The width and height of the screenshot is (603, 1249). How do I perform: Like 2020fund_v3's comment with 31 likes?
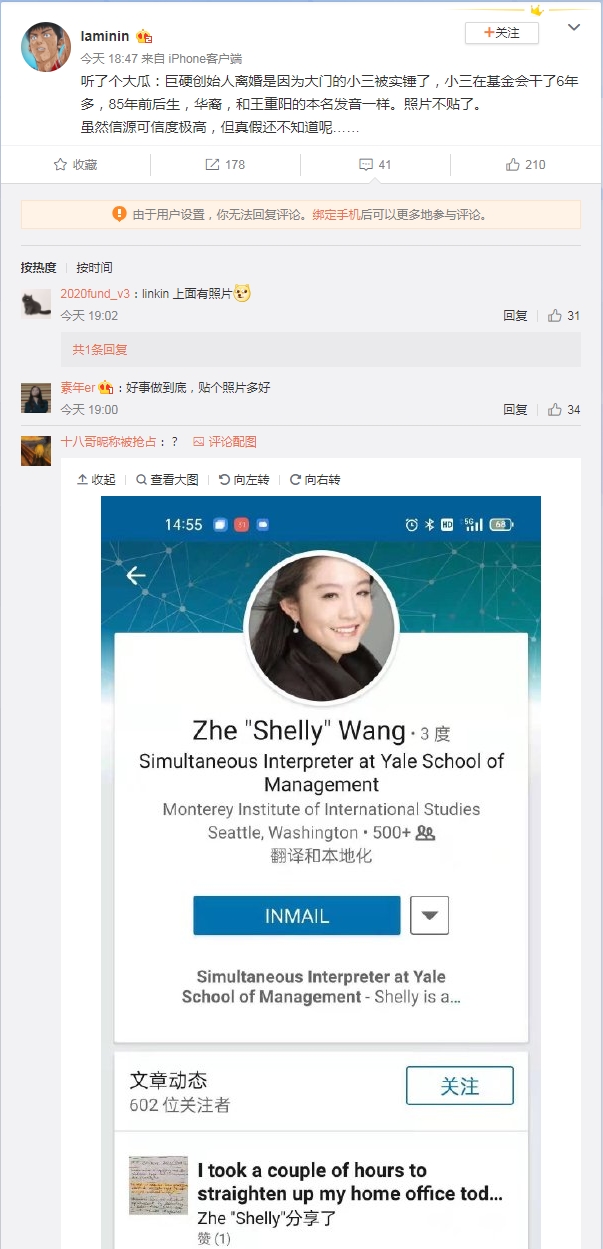coord(564,315)
